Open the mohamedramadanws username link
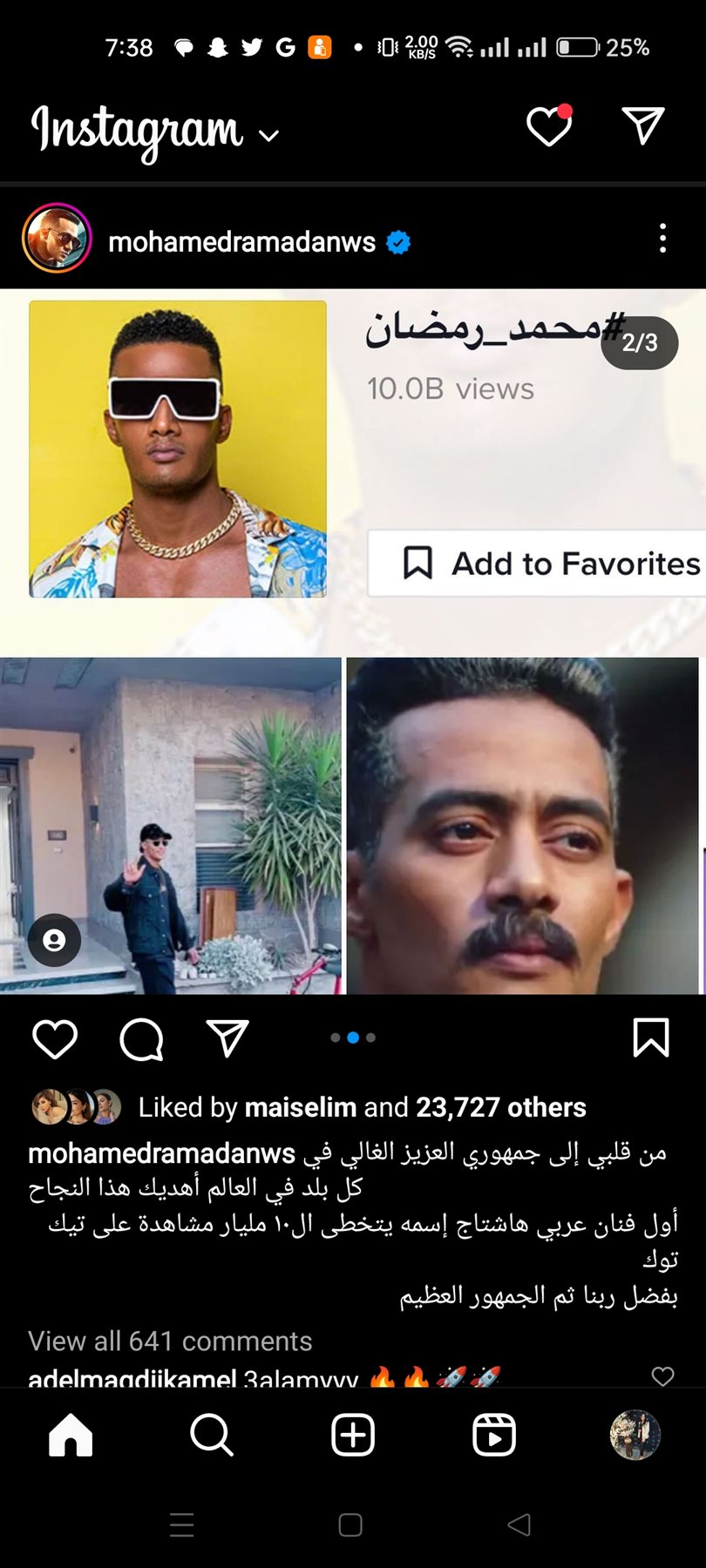Viewport: 706px width, 1568px height. pyautogui.click(x=241, y=241)
